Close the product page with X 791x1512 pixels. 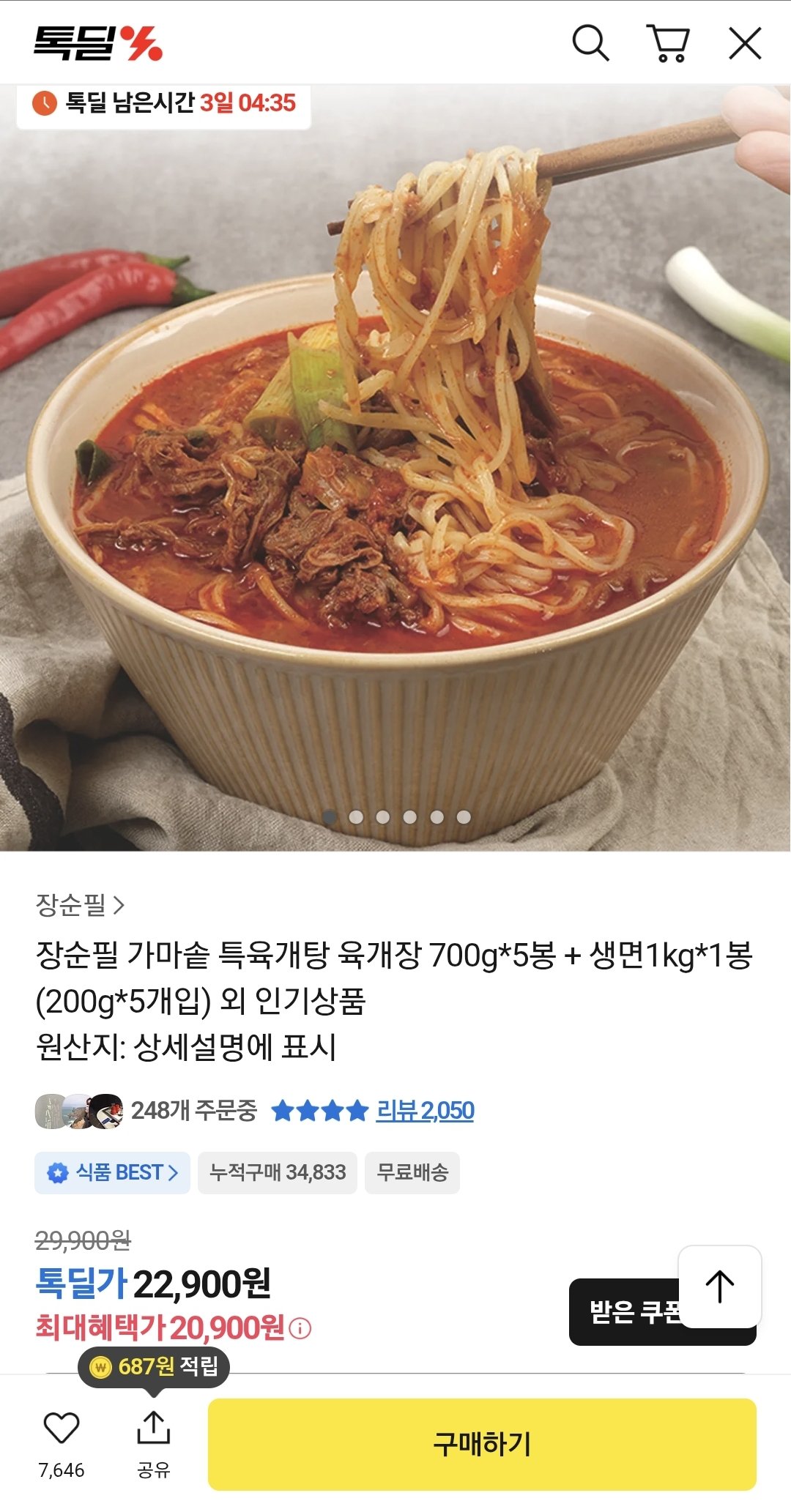pos(746,43)
